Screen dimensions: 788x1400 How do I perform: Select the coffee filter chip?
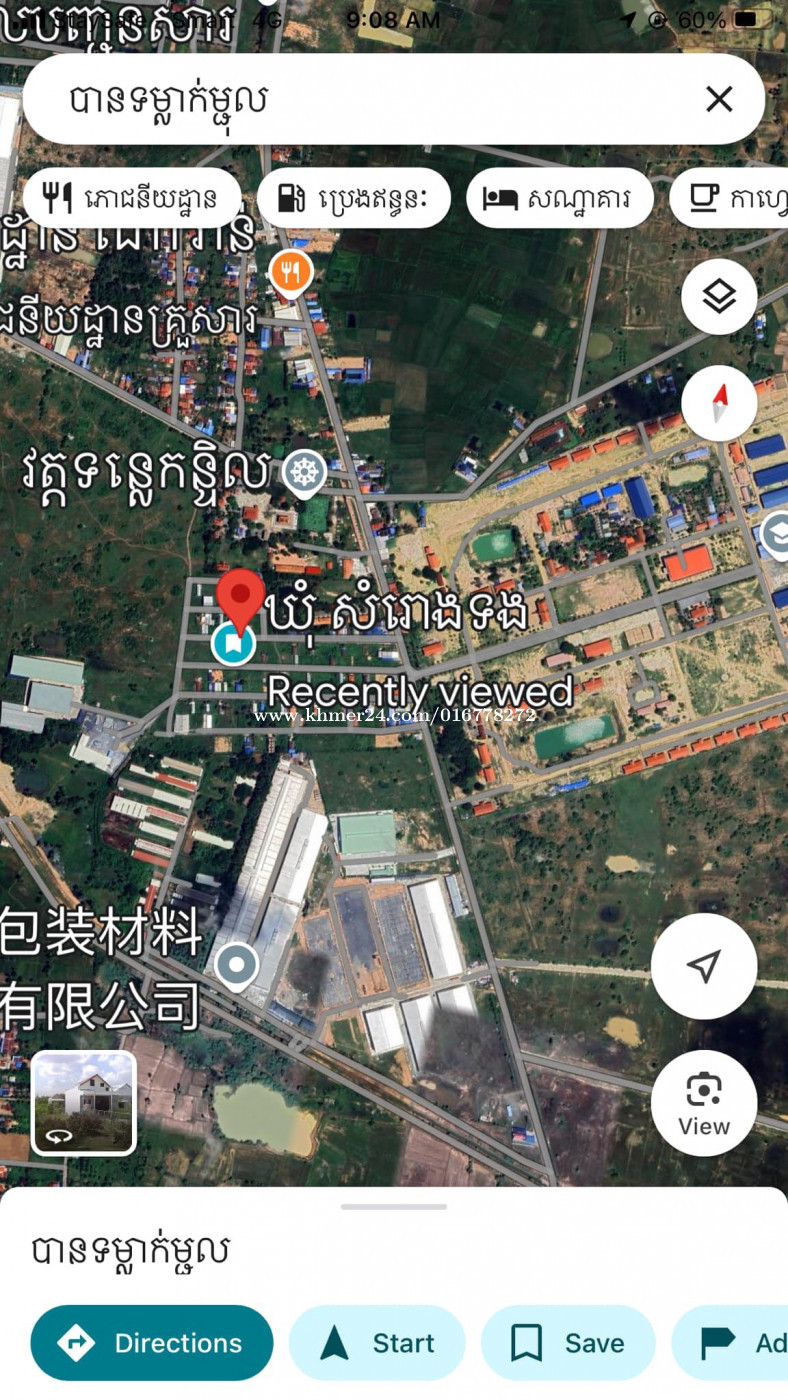tap(729, 198)
